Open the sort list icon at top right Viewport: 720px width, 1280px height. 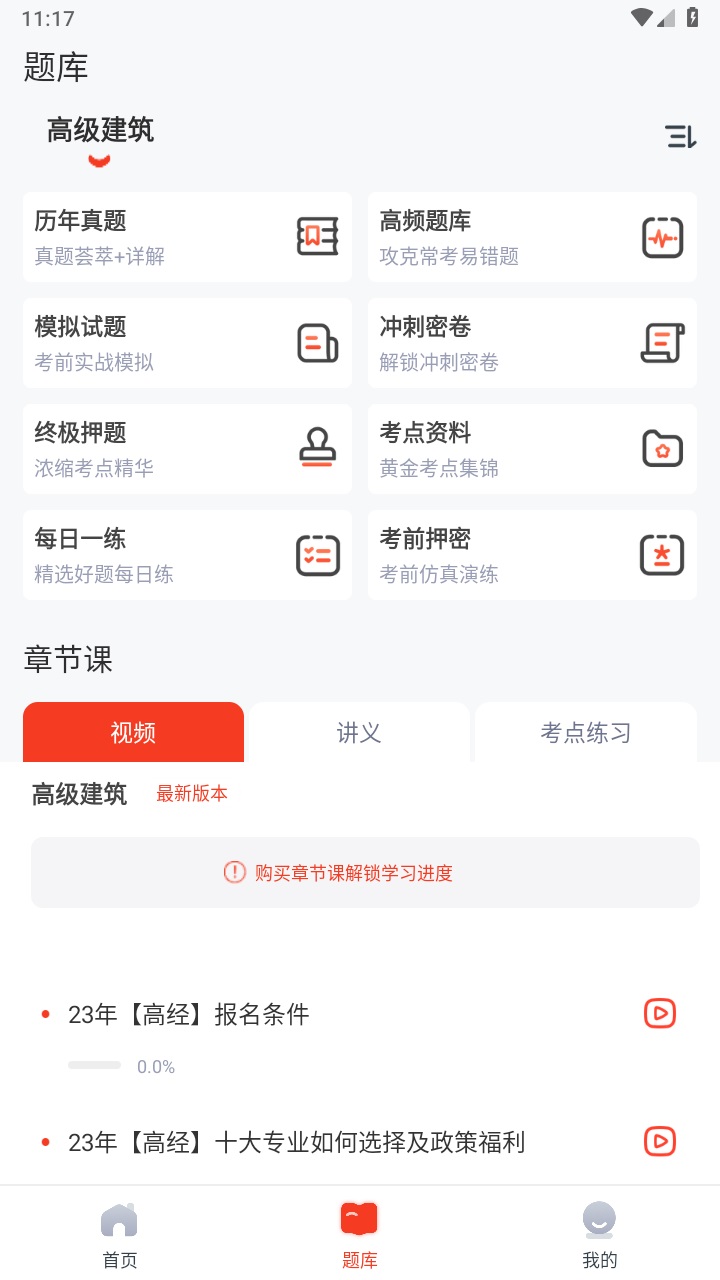682,137
